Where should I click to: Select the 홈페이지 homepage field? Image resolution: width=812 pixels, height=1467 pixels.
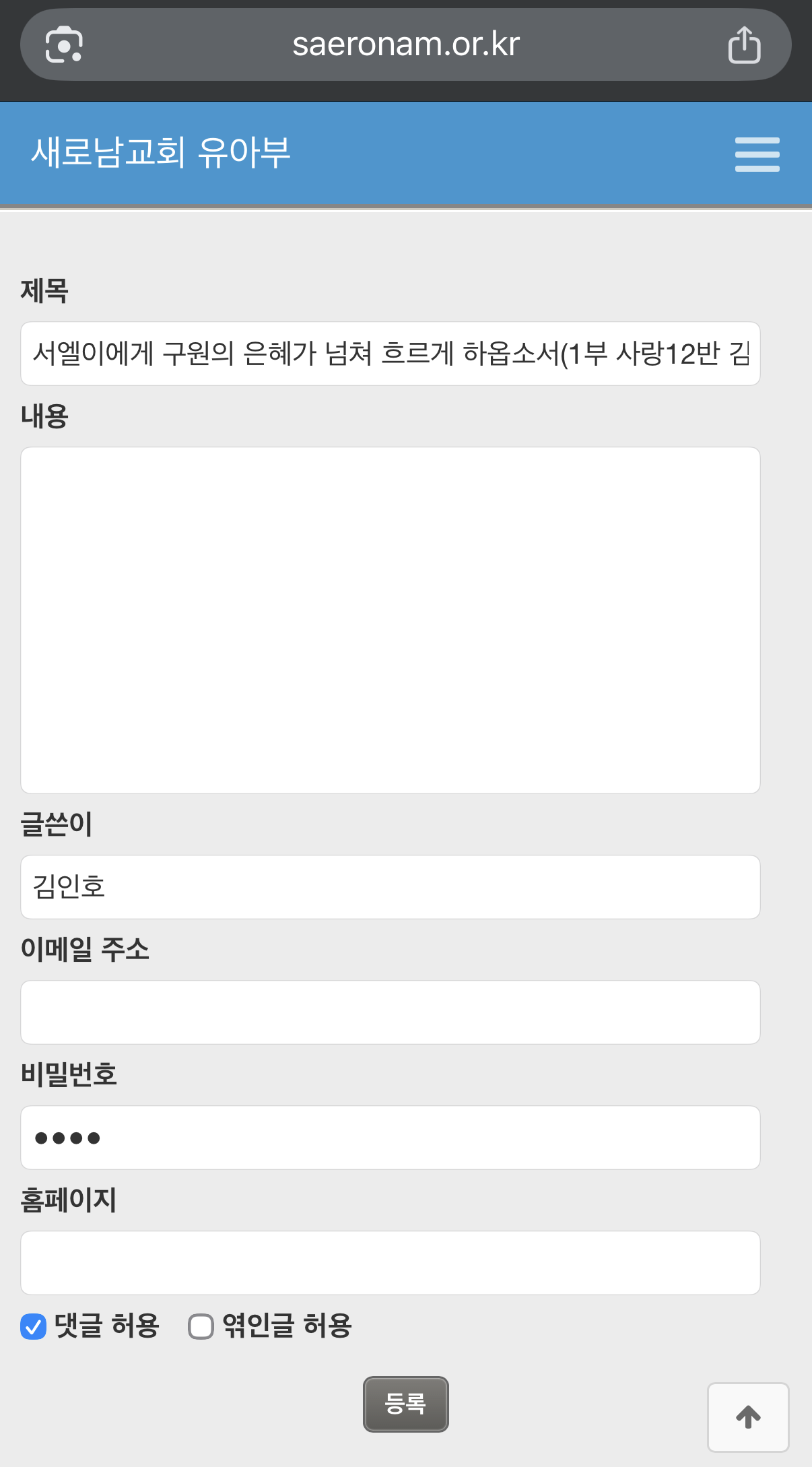point(391,1263)
